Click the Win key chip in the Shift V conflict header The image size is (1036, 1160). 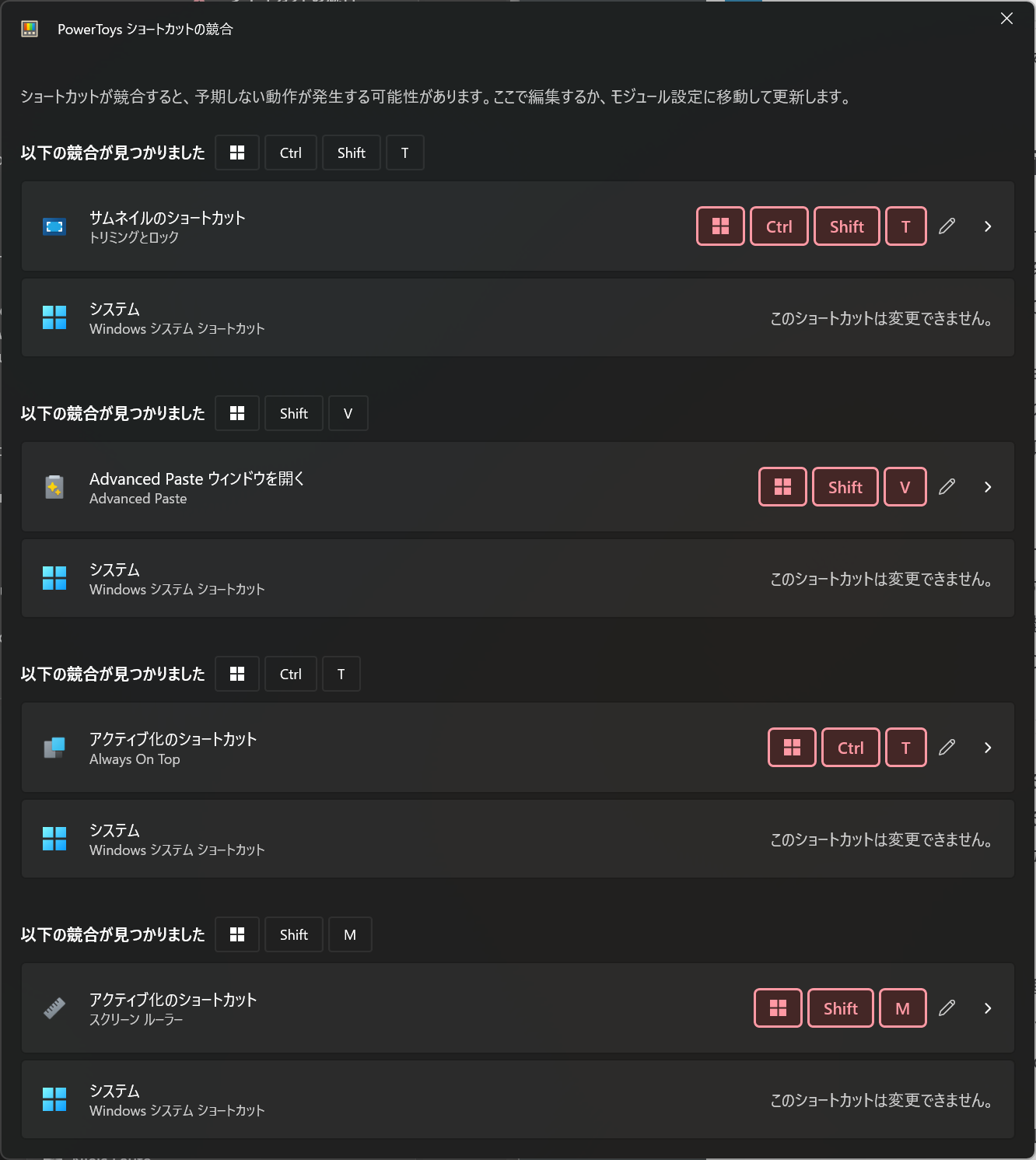[x=237, y=413]
